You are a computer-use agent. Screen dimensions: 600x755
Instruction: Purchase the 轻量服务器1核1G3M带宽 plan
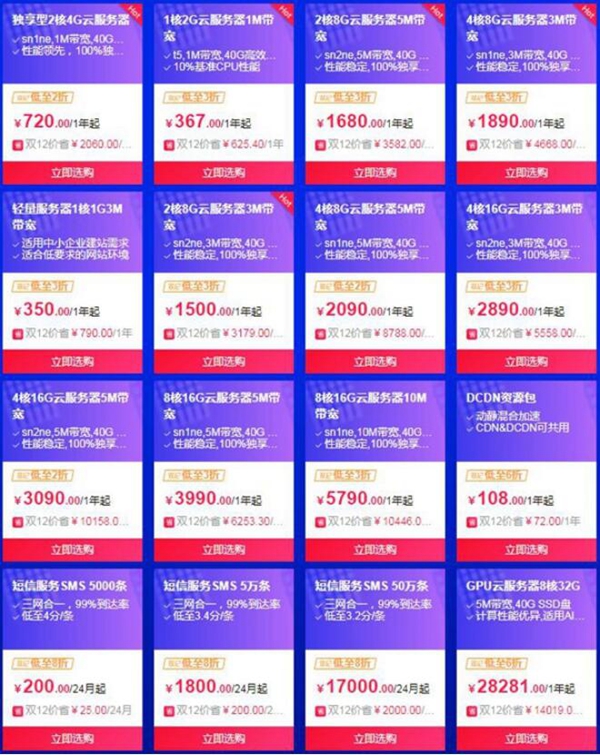pyautogui.click(x=73, y=361)
